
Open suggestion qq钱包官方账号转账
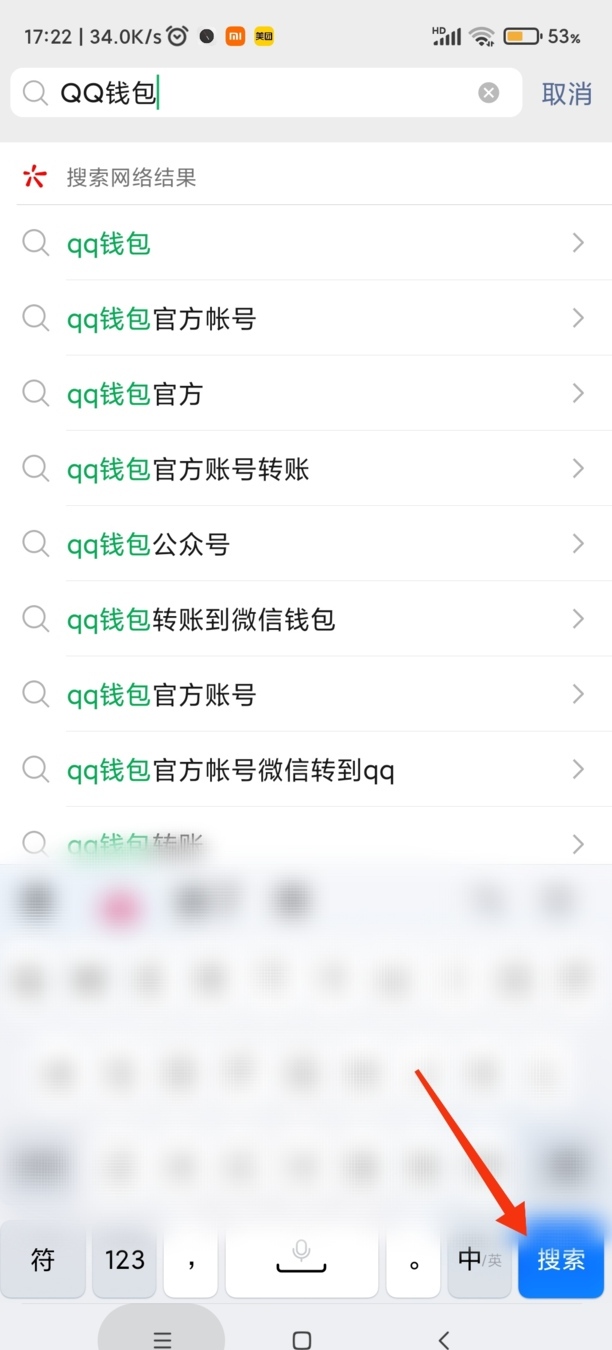coord(300,469)
